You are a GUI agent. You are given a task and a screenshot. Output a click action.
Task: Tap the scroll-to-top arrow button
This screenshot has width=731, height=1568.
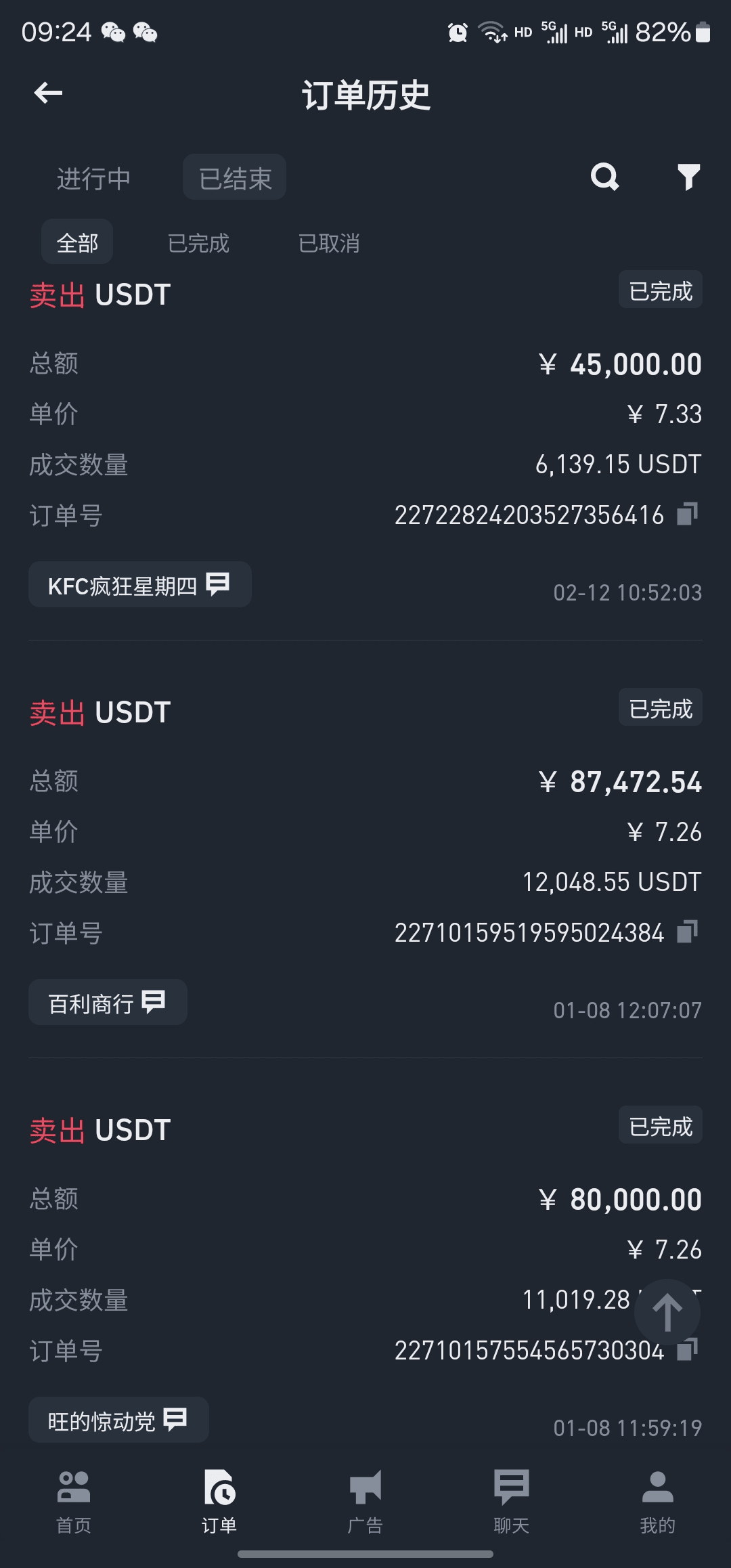667,1312
